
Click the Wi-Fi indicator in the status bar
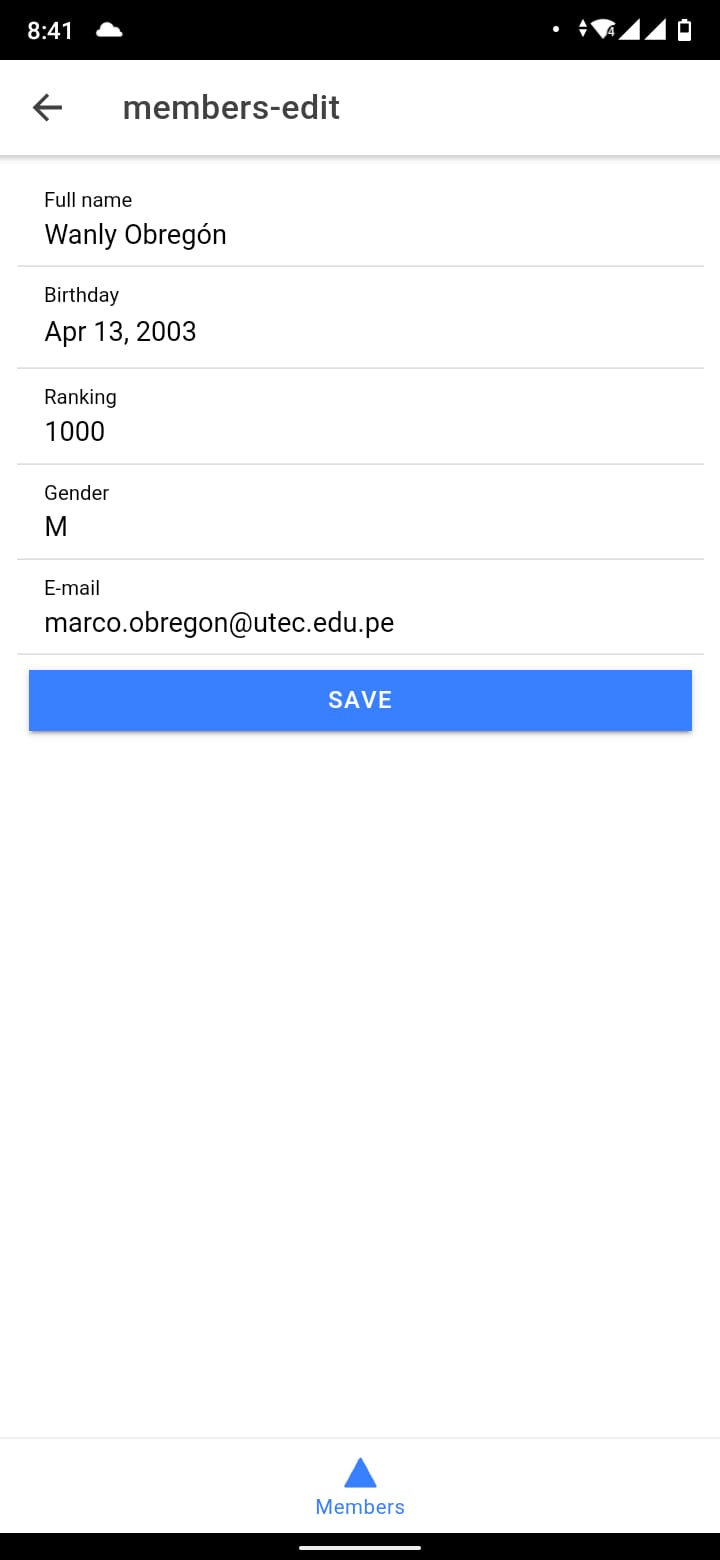[x=602, y=30]
